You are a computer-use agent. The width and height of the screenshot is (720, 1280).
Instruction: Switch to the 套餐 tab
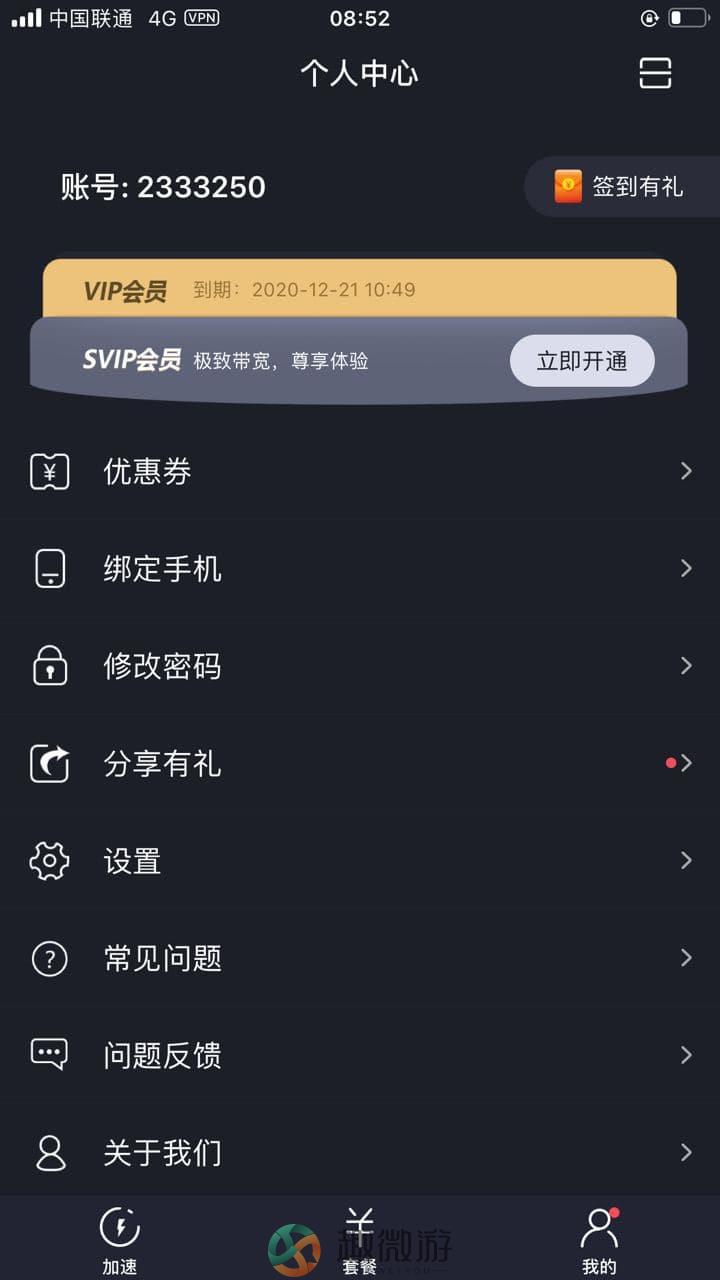click(x=360, y=1240)
